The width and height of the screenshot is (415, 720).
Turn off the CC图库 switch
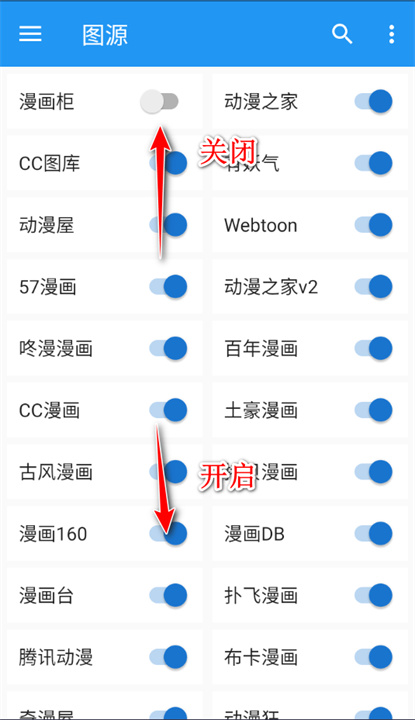pyautogui.click(x=168, y=163)
